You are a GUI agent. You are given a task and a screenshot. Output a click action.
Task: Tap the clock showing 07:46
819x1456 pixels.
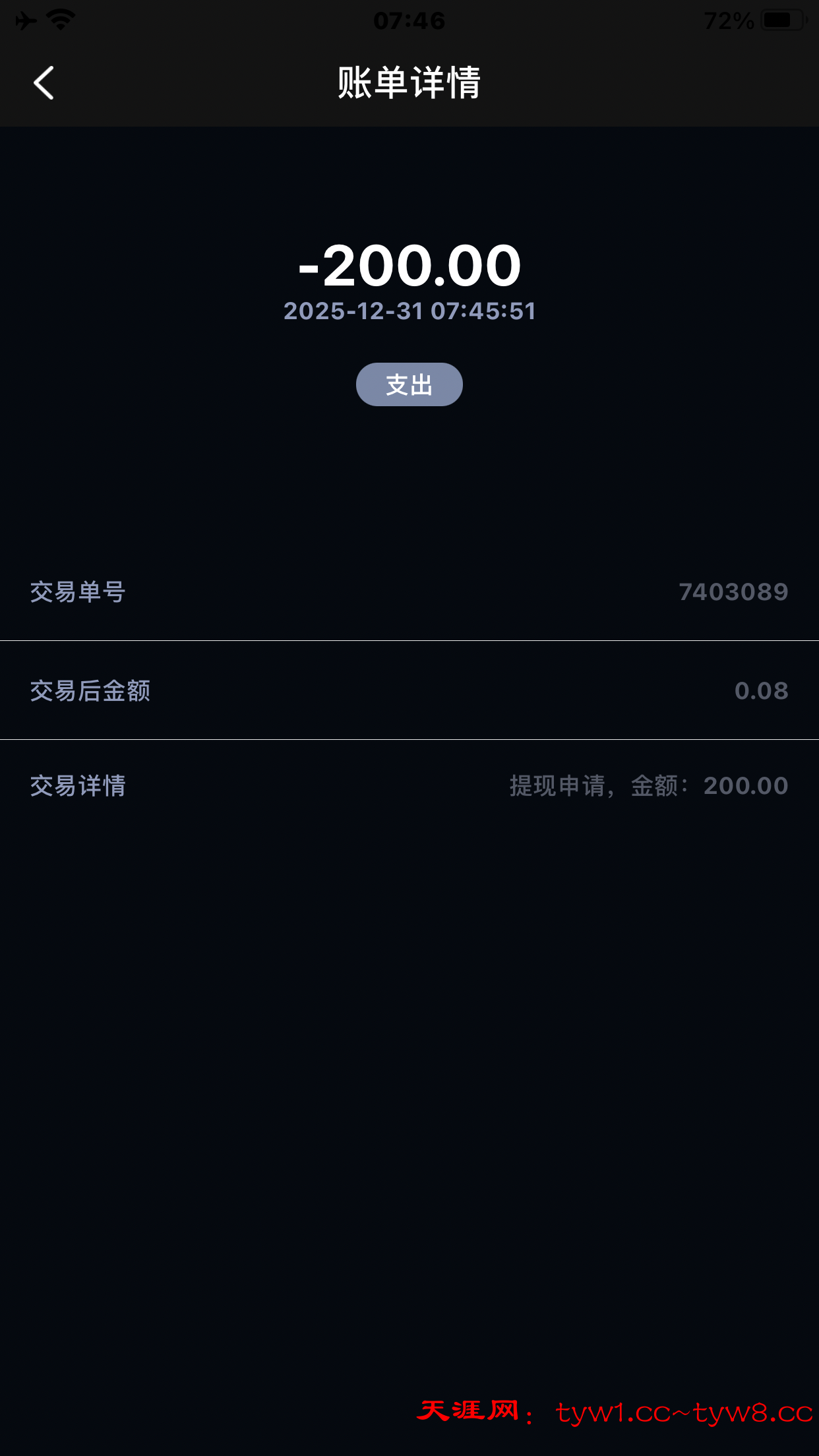click(x=409, y=20)
